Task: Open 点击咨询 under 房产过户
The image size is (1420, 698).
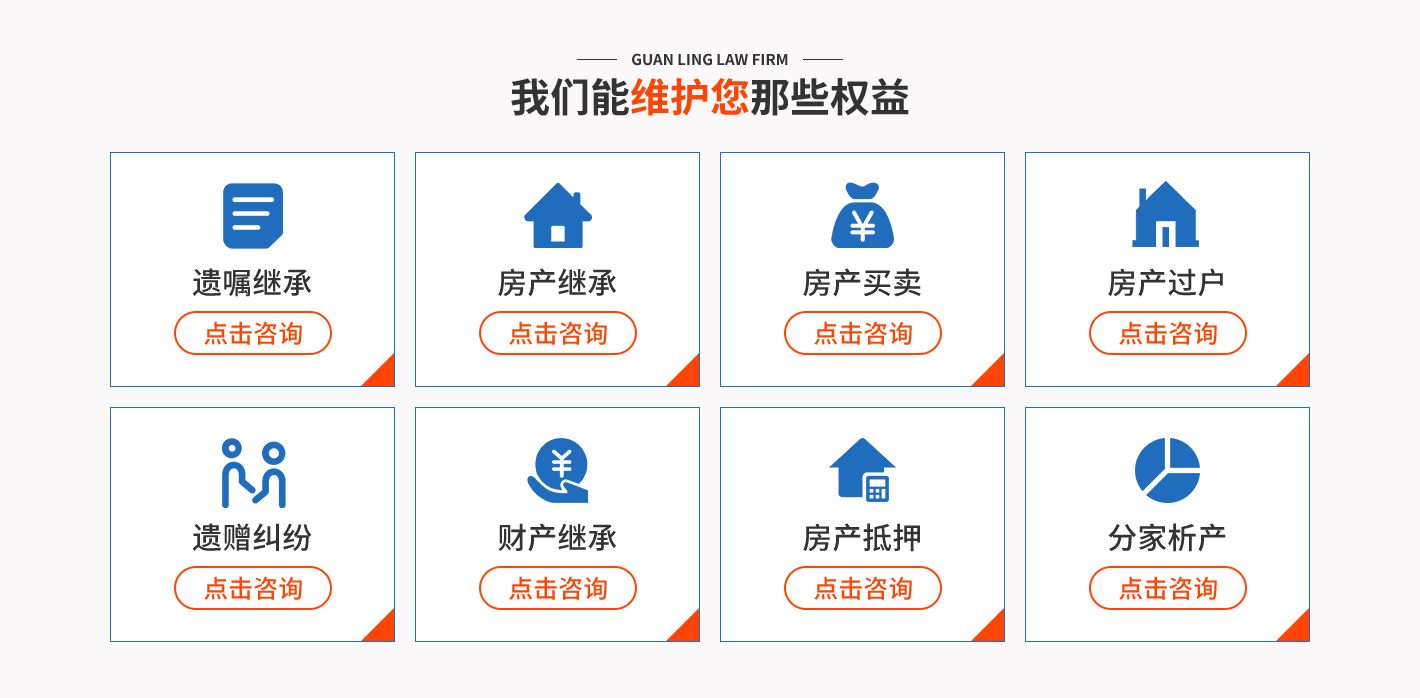Action: tap(1168, 333)
